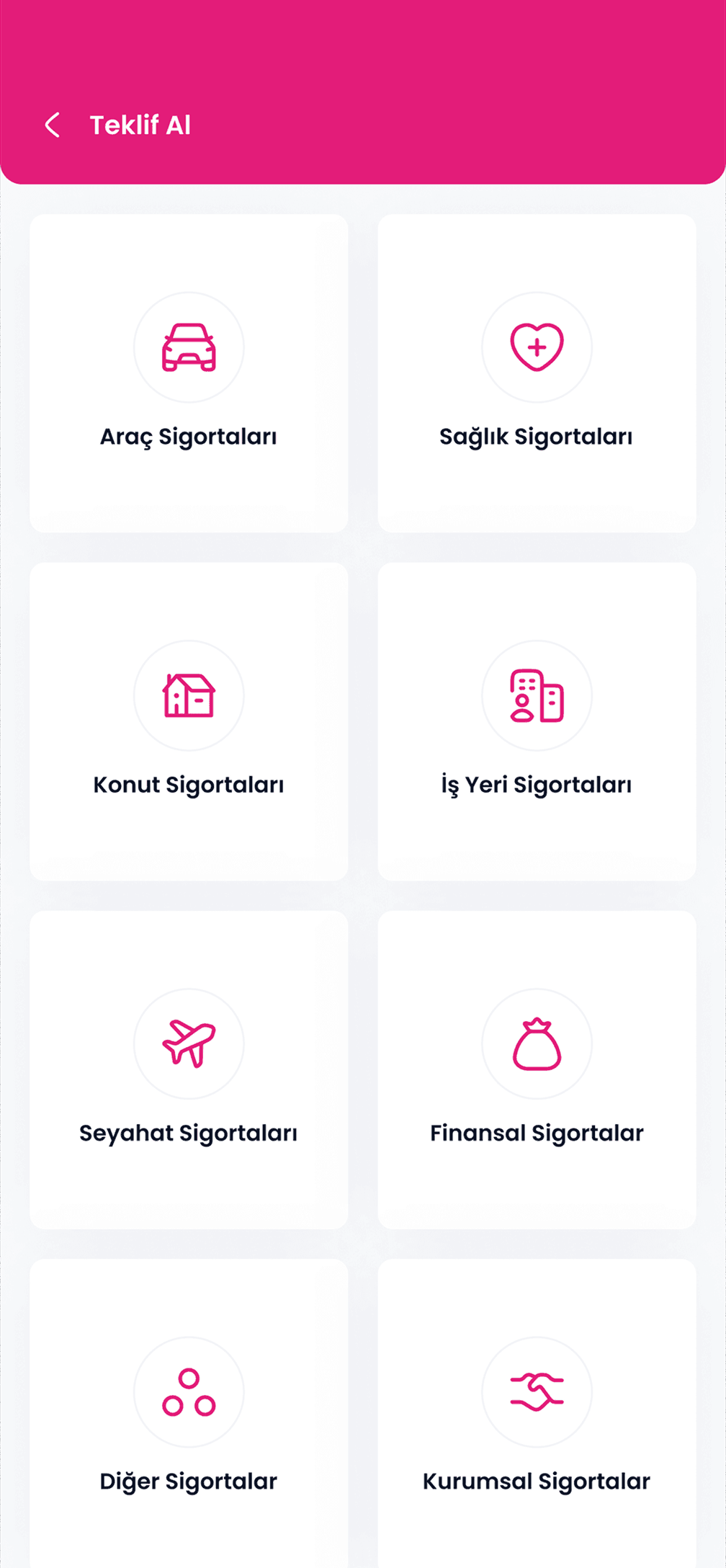Open Araç Sigortaları card

point(189,373)
